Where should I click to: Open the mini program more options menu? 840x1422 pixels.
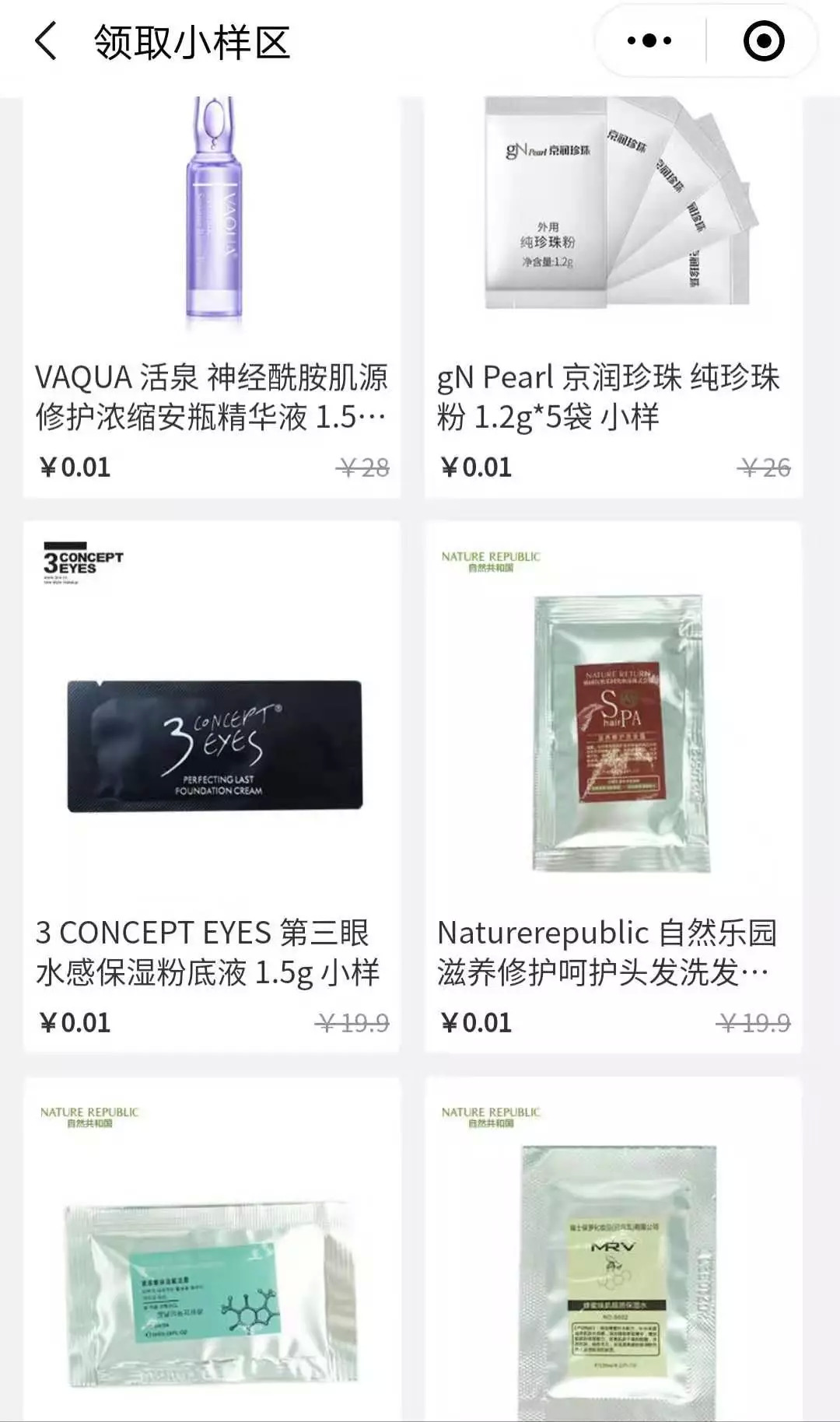[649, 41]
